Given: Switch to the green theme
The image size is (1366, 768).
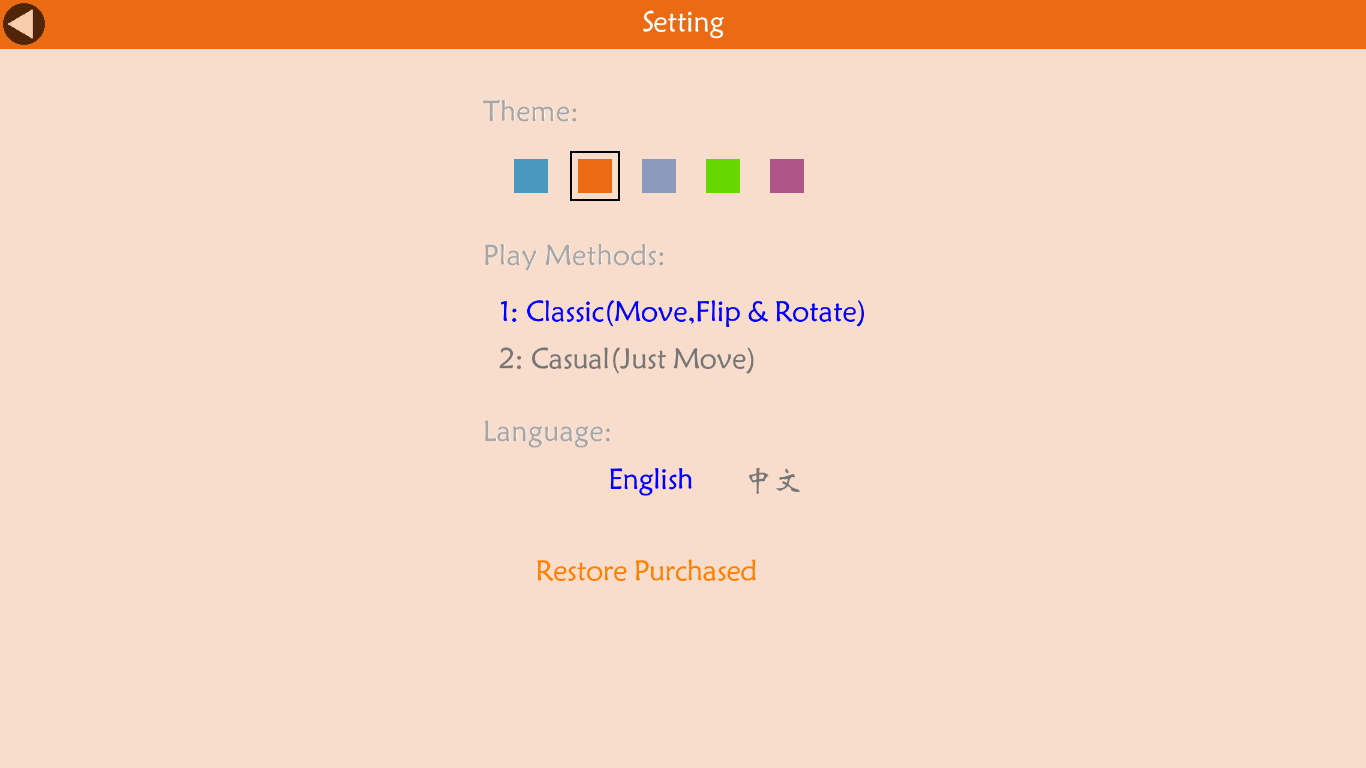Looking at the screenshot, I should [723, 176].
